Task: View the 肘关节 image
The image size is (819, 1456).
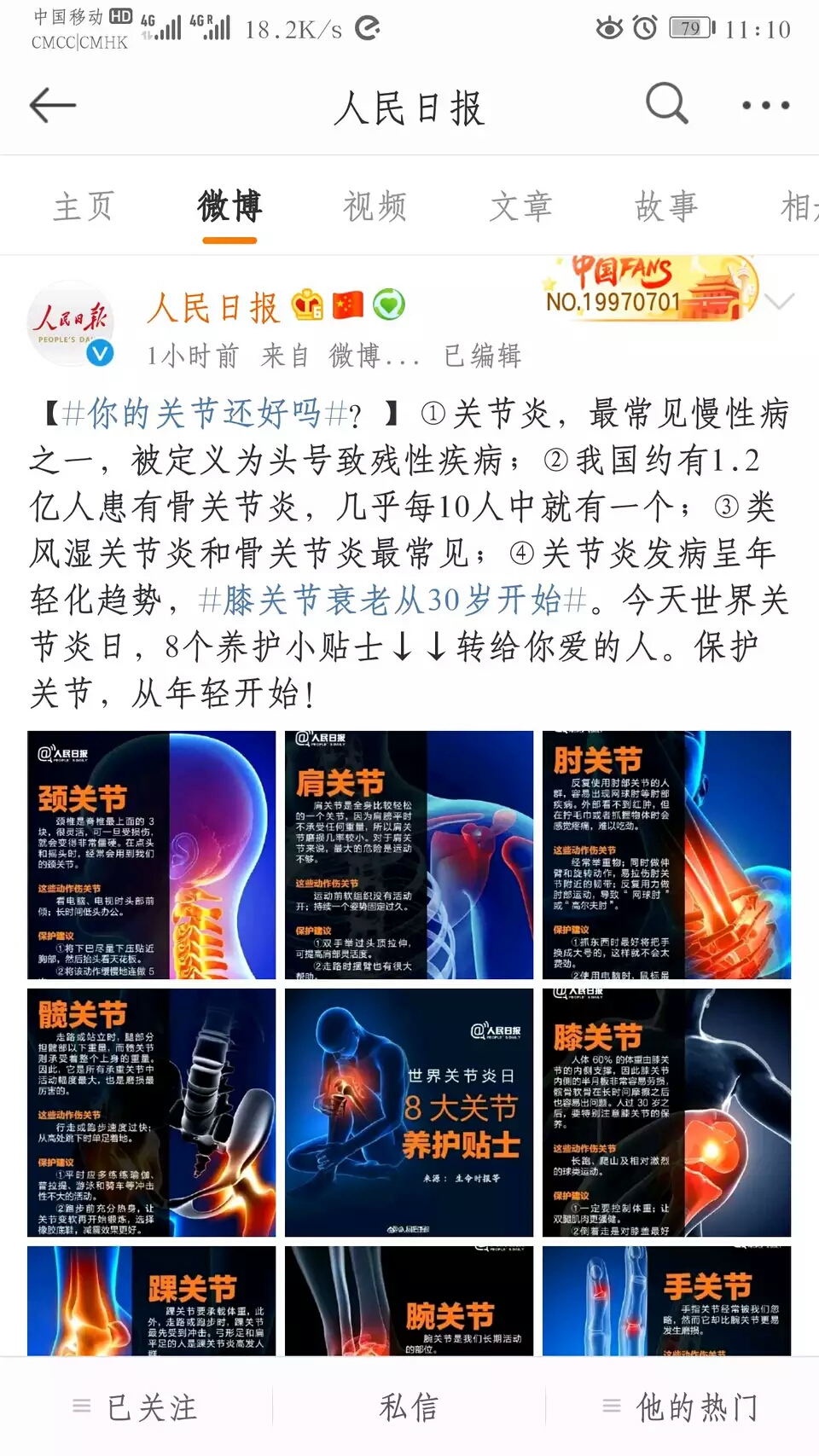Action: tap(667, 855)
